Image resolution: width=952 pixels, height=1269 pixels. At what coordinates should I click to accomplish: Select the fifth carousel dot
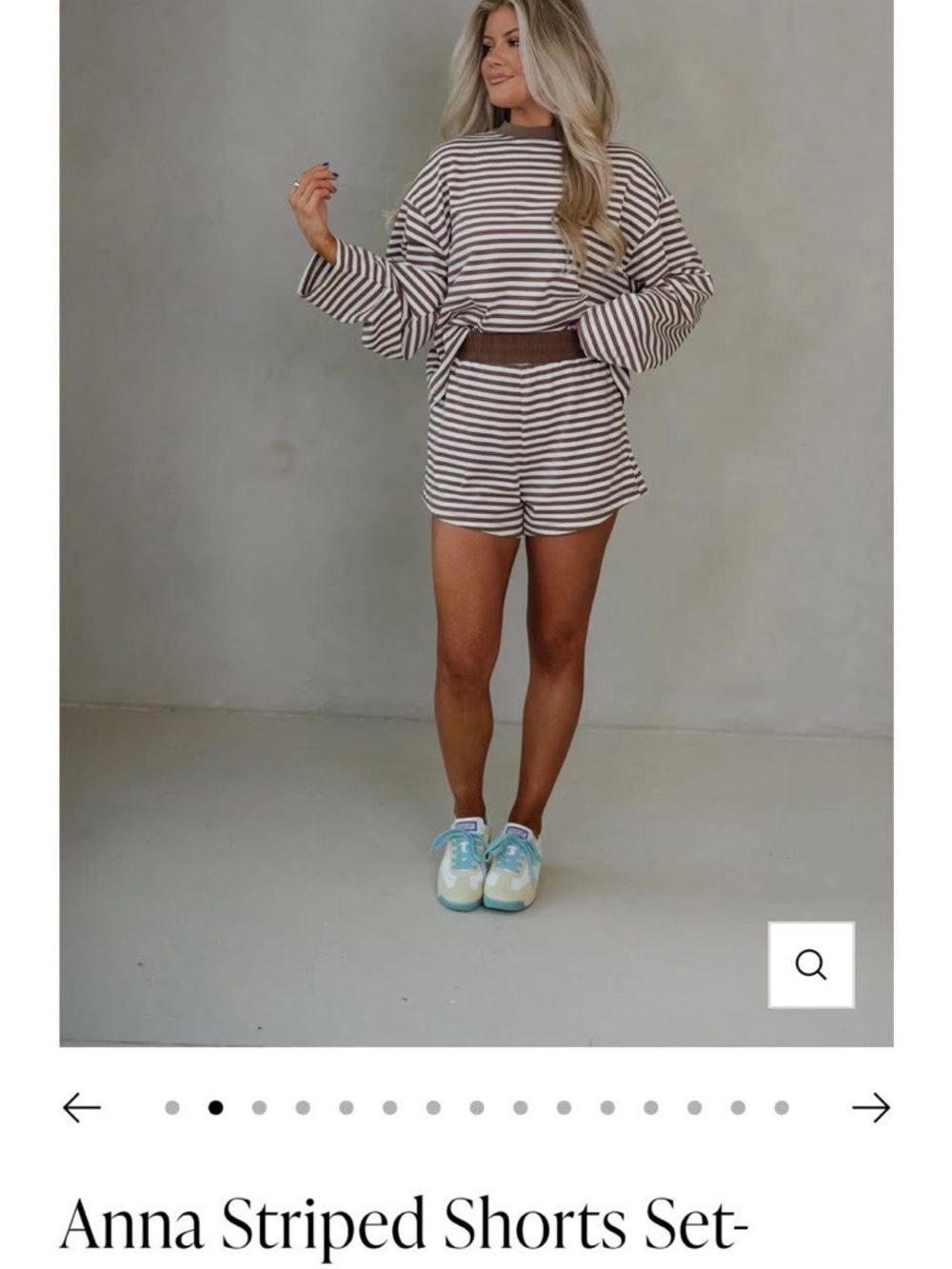coord(345,1104)
